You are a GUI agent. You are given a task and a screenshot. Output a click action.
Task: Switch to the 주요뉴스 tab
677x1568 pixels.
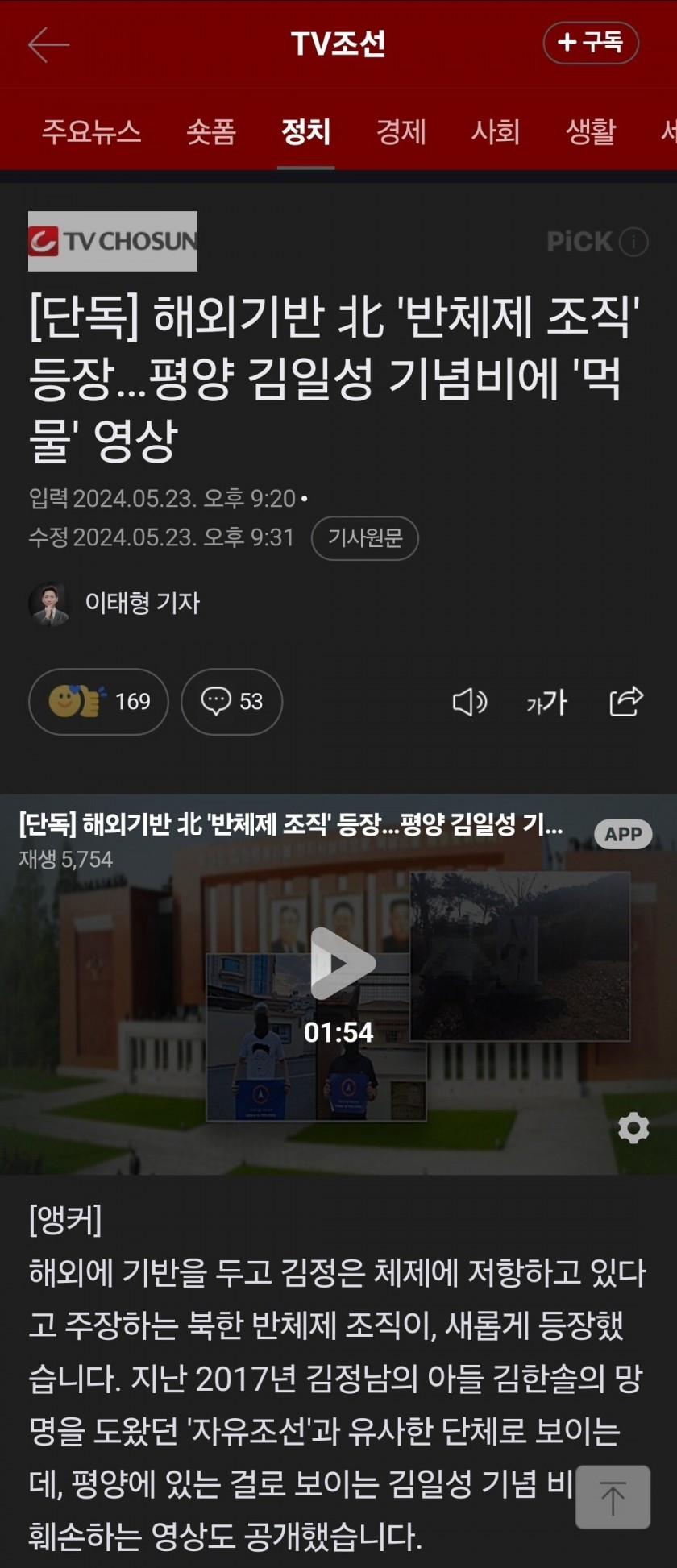(91, 131)
